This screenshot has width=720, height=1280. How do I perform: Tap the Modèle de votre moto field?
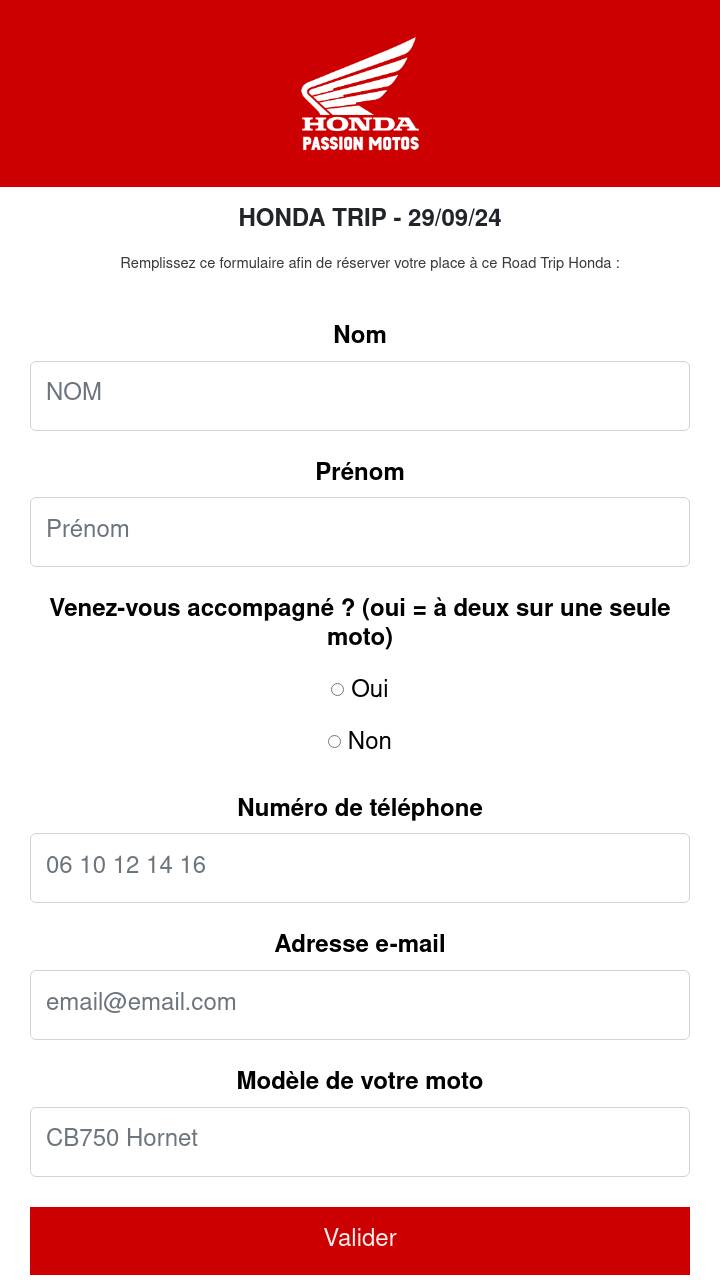[x=360, y=1142]
